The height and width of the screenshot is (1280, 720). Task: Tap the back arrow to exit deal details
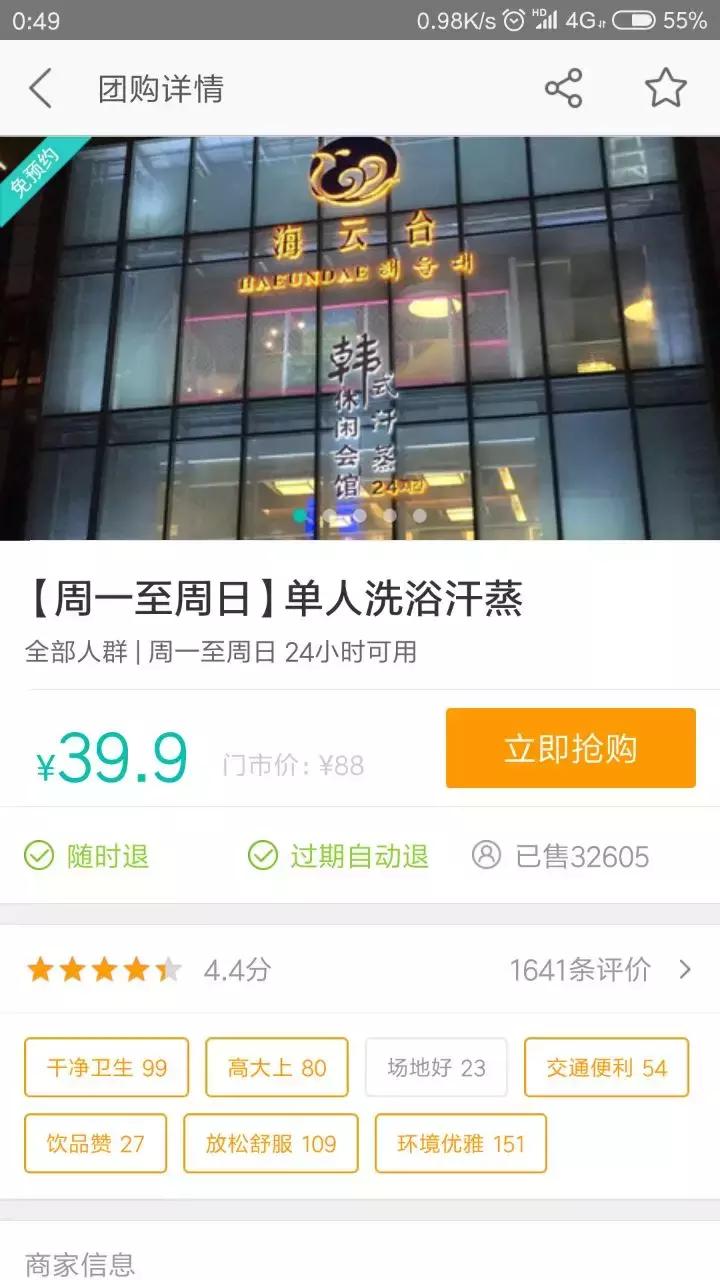point(40,88)
